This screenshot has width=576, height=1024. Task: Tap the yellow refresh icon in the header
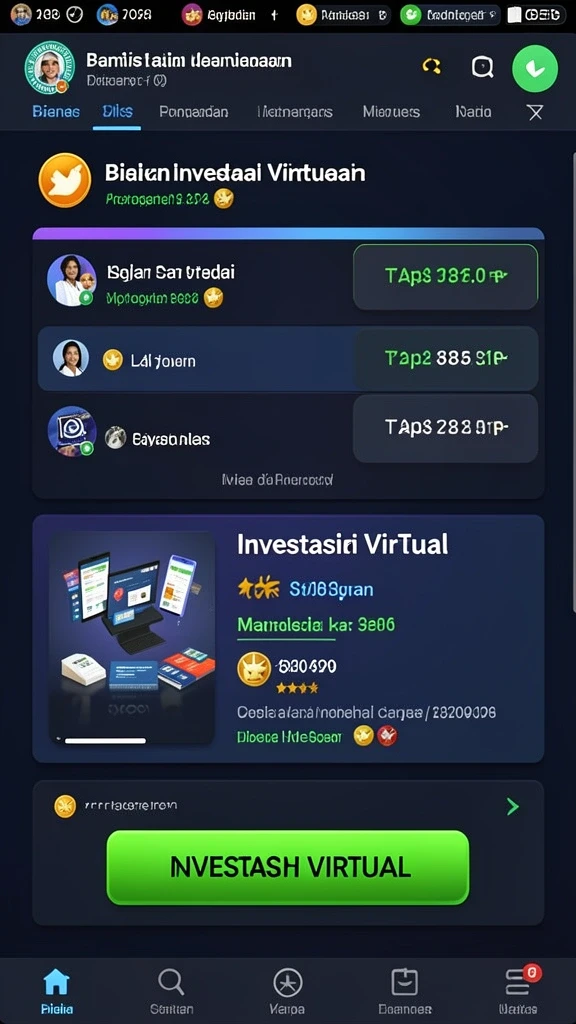tap(432, 65)
